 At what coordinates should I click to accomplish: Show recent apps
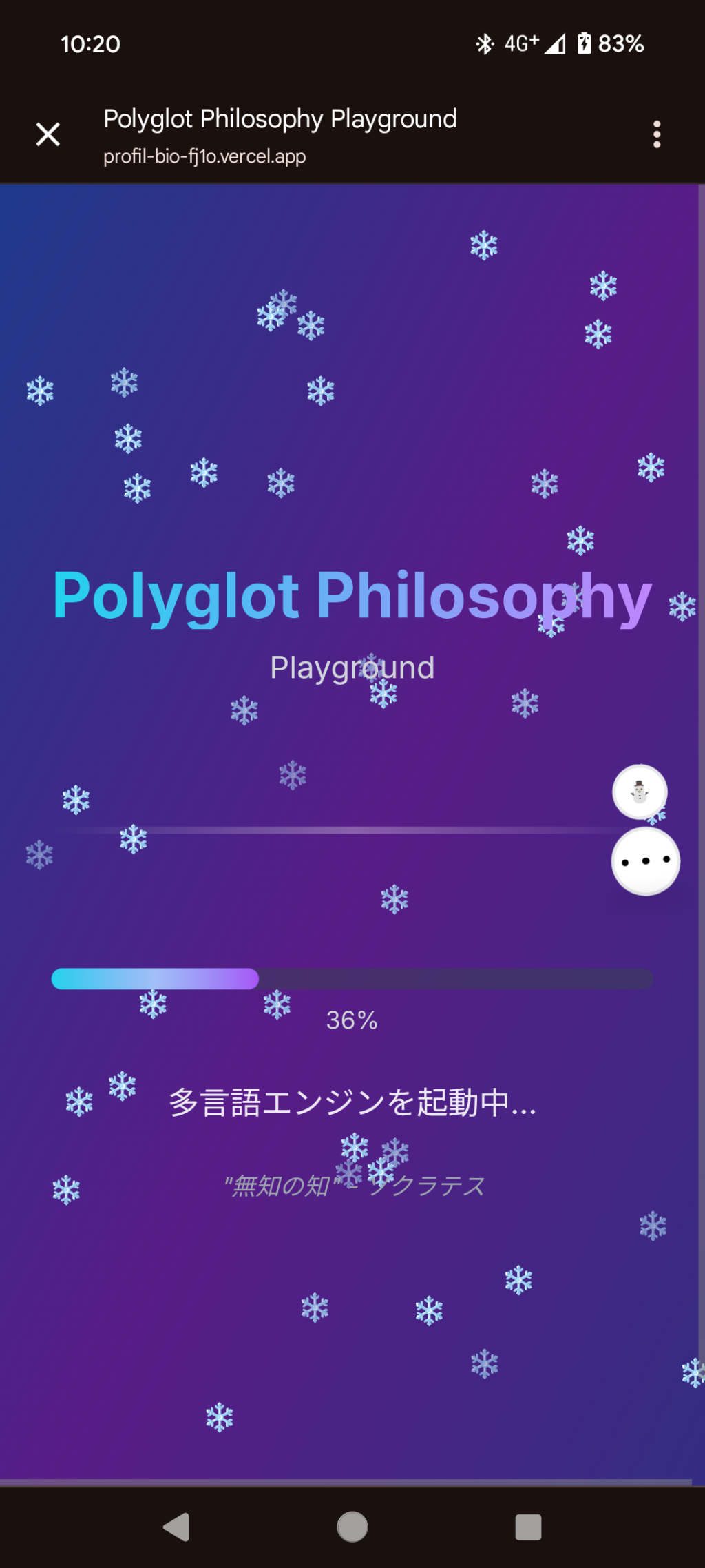528,1527
